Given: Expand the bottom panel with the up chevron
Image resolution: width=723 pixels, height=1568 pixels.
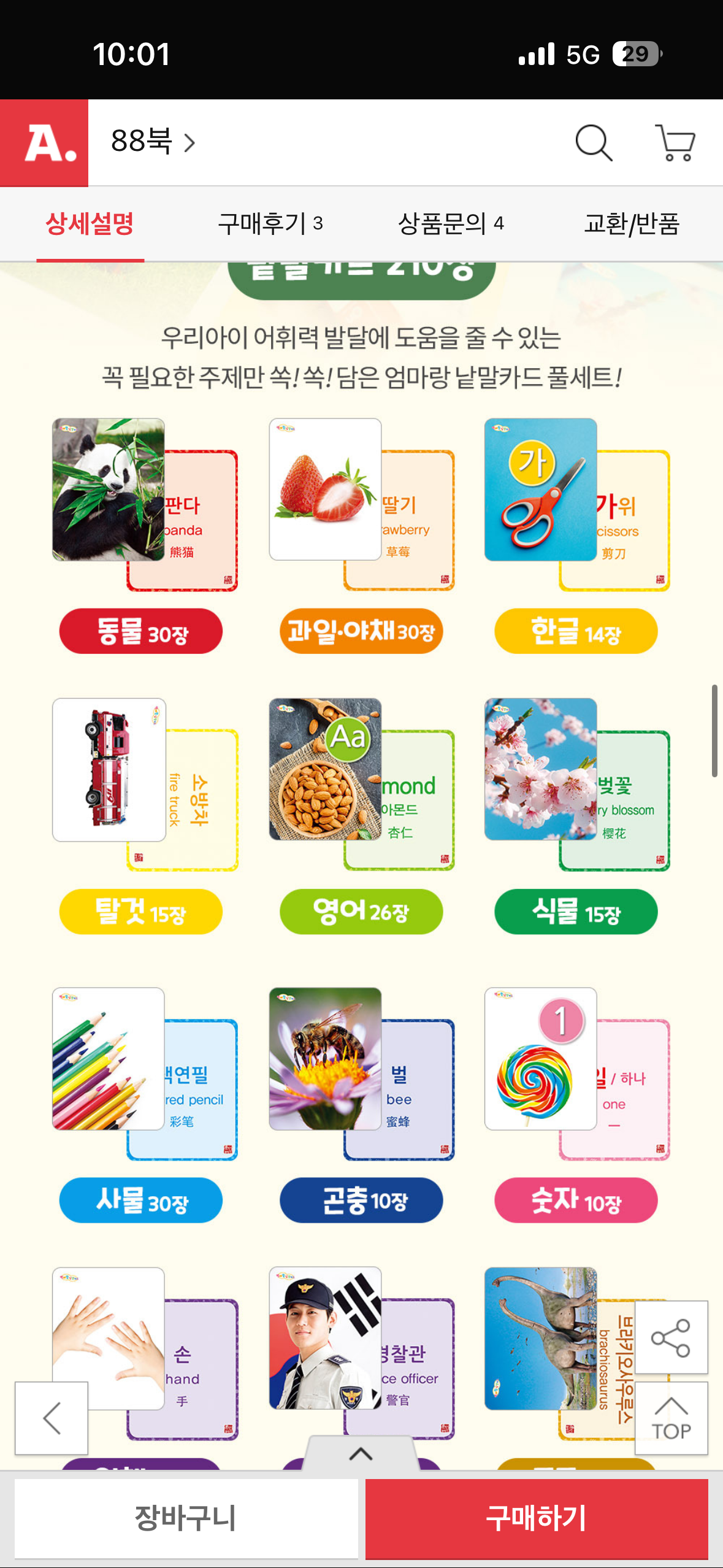Looking at the screenshot, I should [361, 1455].
